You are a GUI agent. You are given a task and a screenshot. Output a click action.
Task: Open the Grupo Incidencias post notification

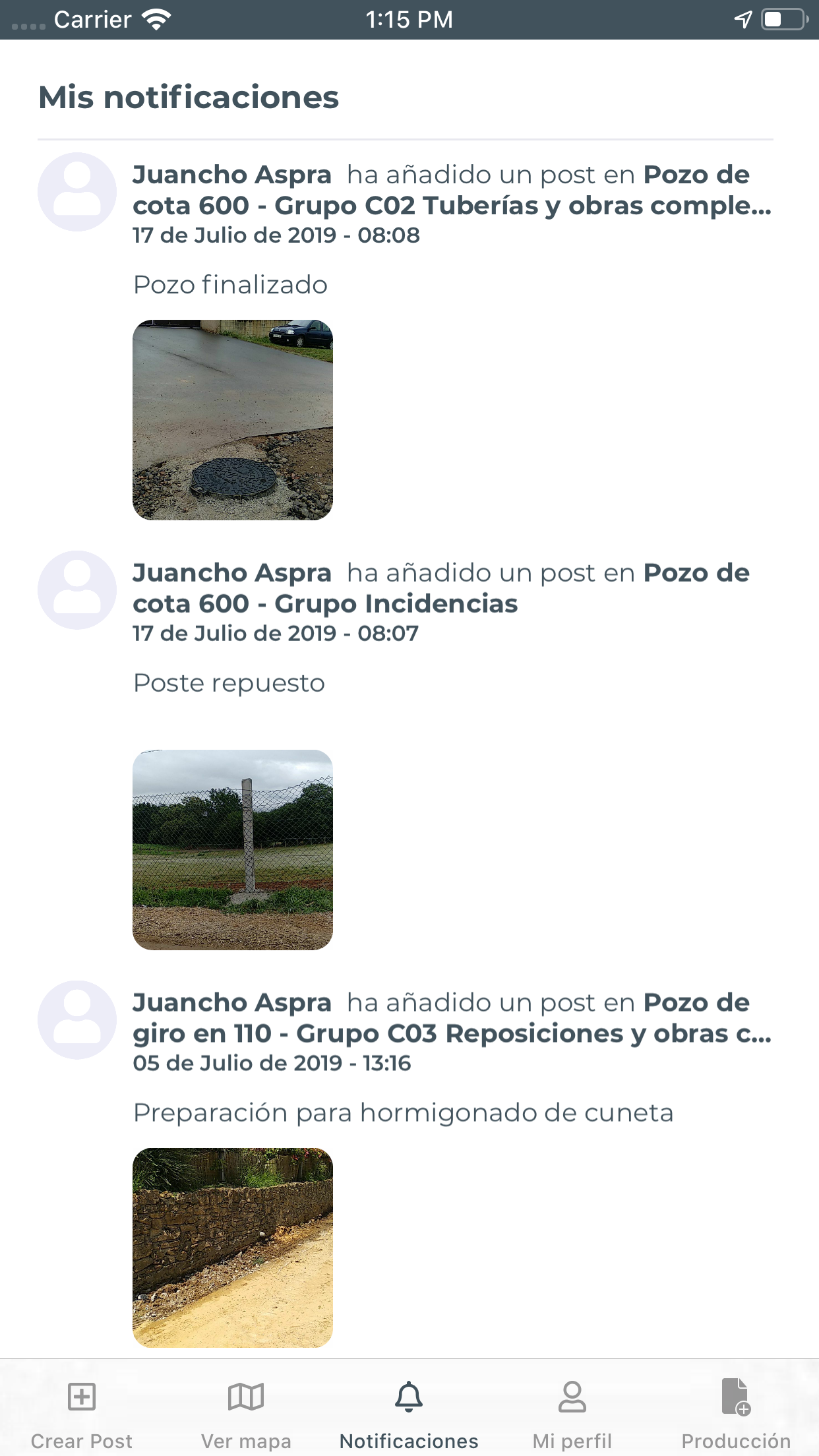tap(440, 589)
